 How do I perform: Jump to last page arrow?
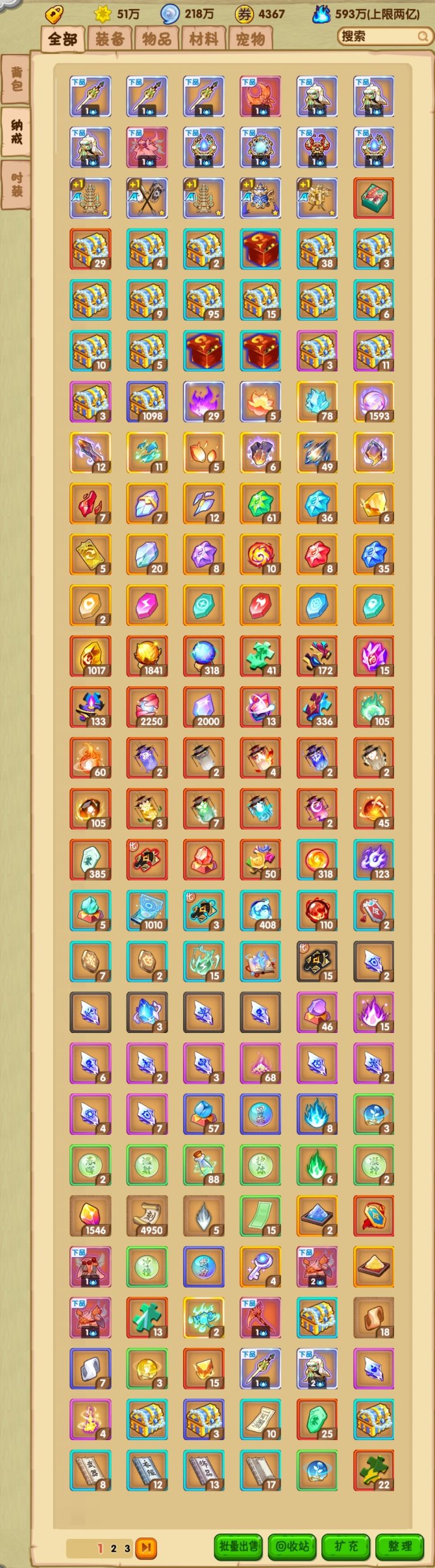[x=146, y=1548]
